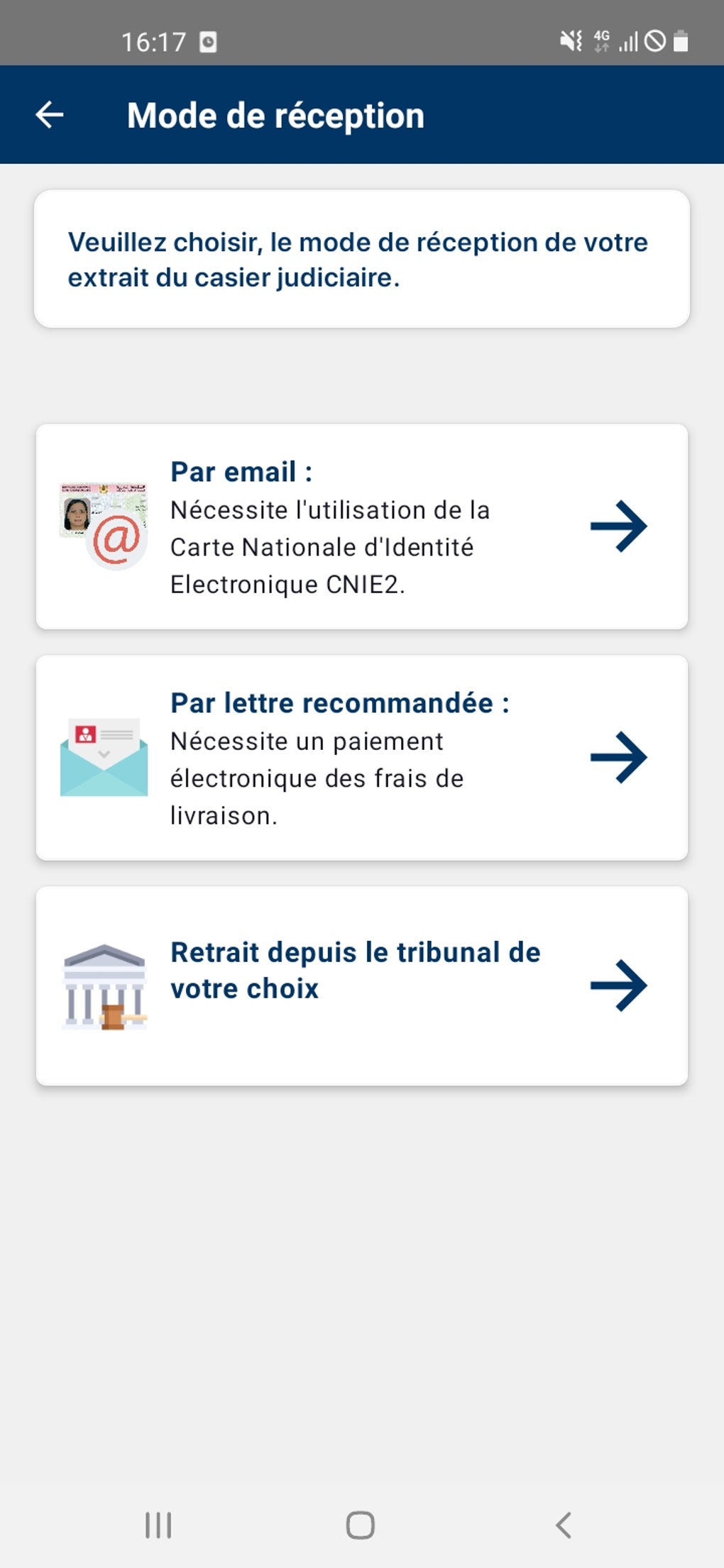
Task: Click the tribunal building icon
Action: pos(104,986)
